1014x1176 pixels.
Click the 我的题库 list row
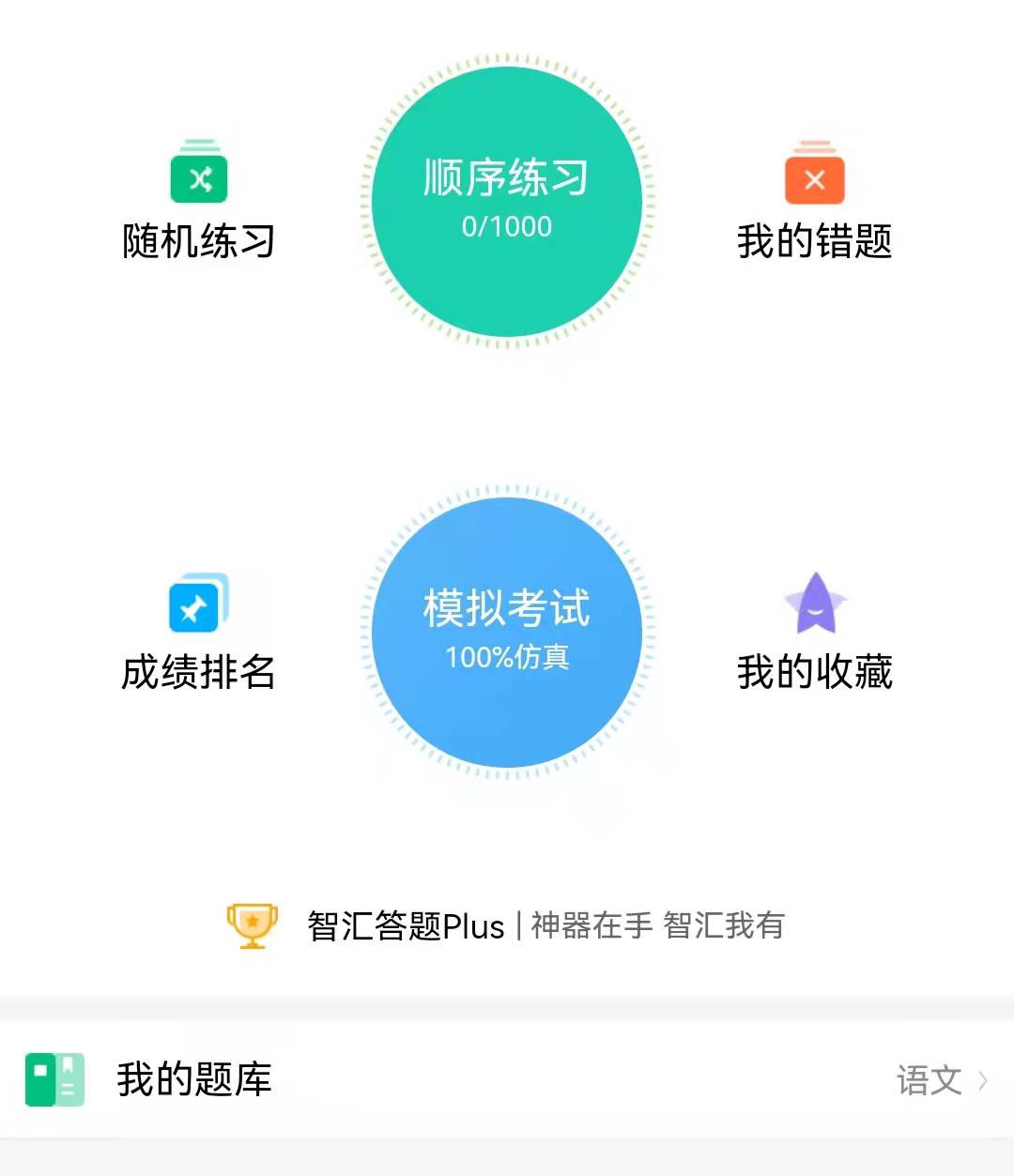(x=194, y=1079)
